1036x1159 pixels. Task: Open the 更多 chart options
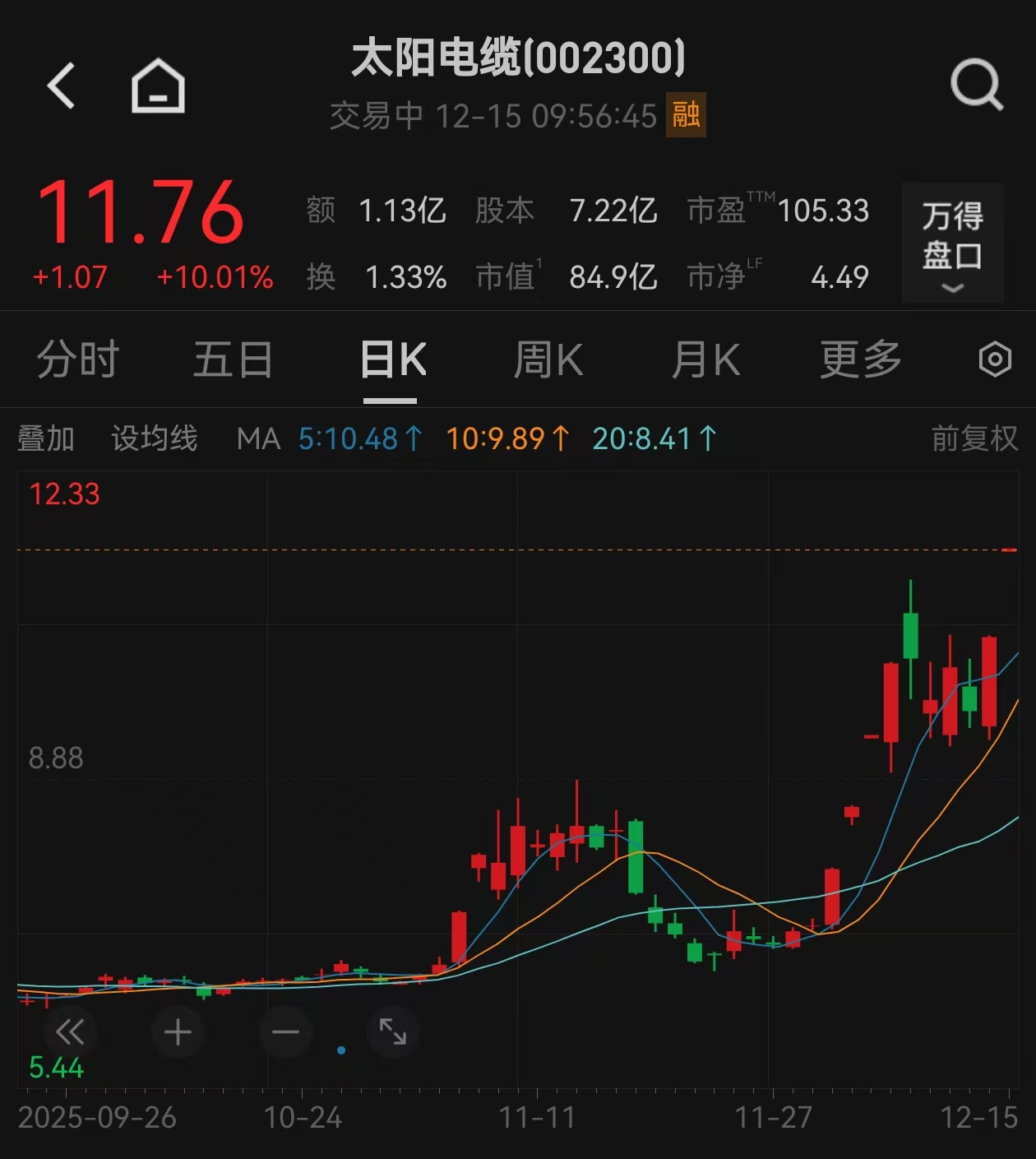click(861, 359)
